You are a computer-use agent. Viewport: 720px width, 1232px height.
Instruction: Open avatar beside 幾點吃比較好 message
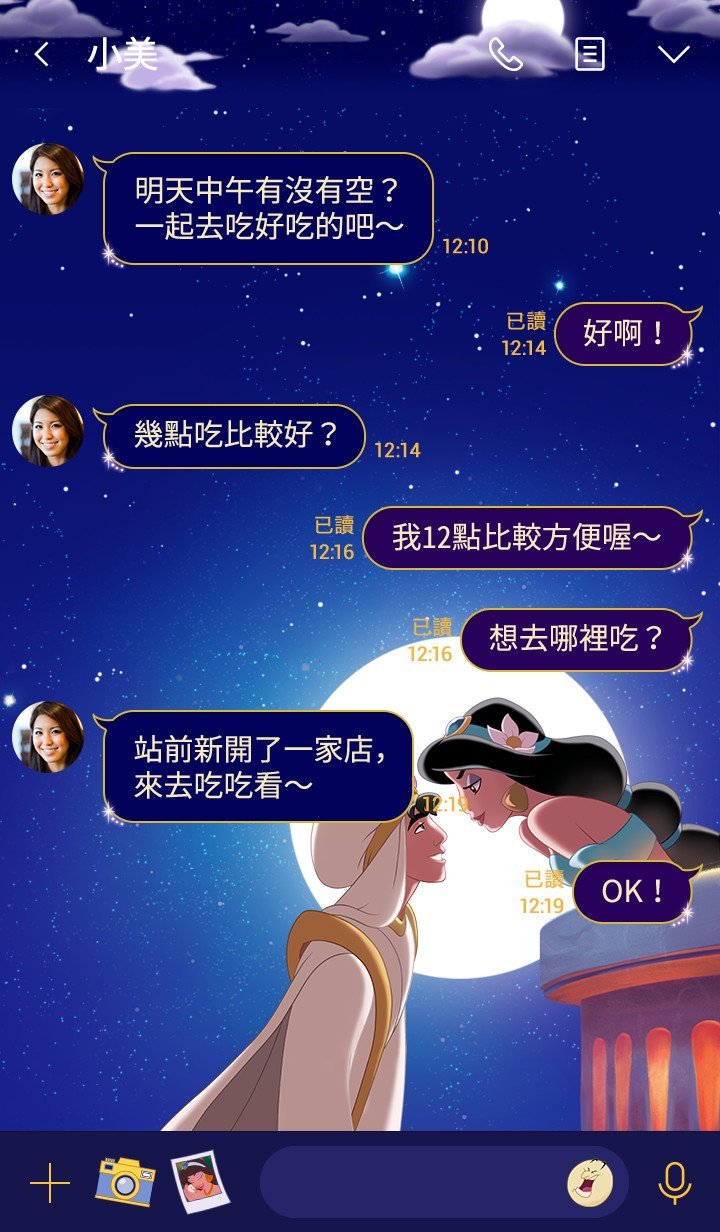click(x=47, y=430)
